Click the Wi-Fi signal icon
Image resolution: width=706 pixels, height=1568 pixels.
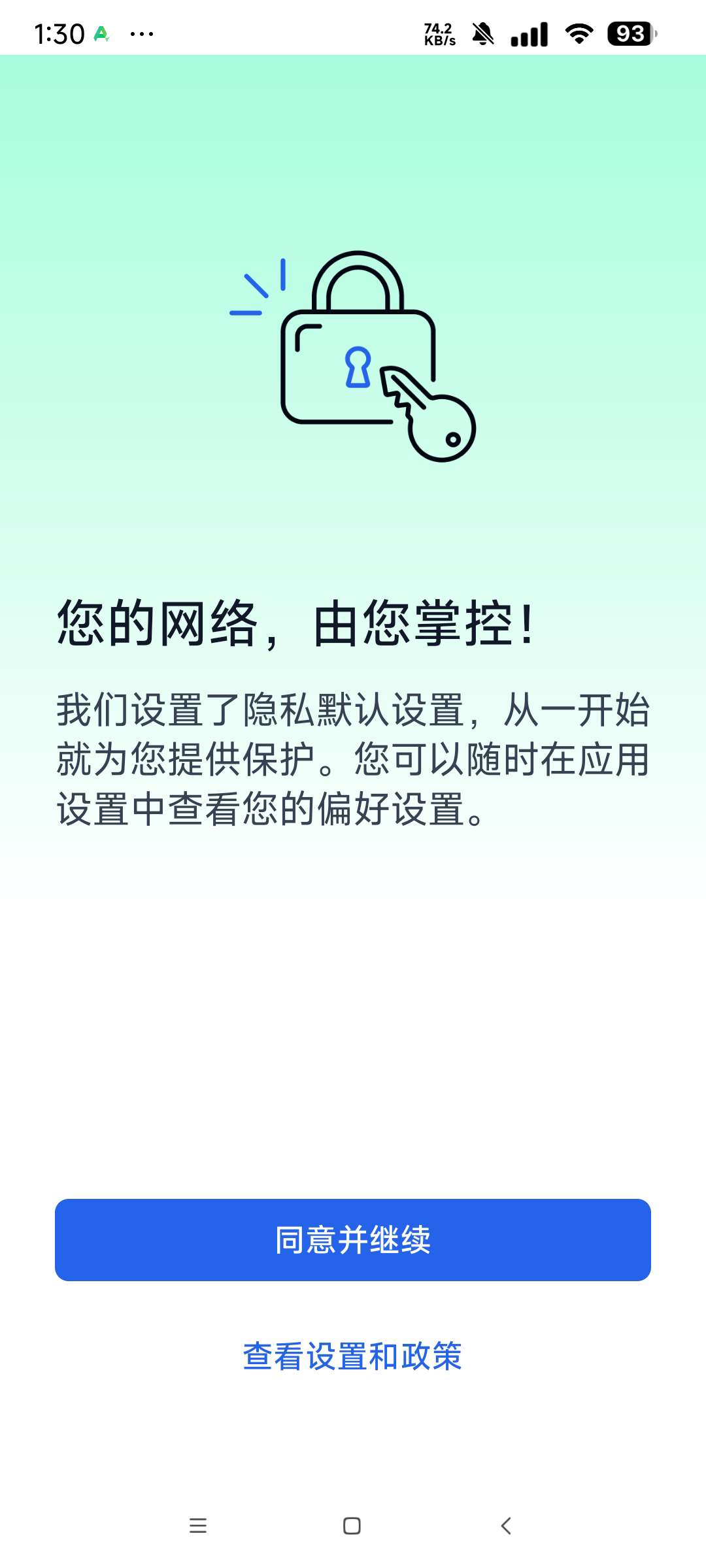[x=578, y=32]
